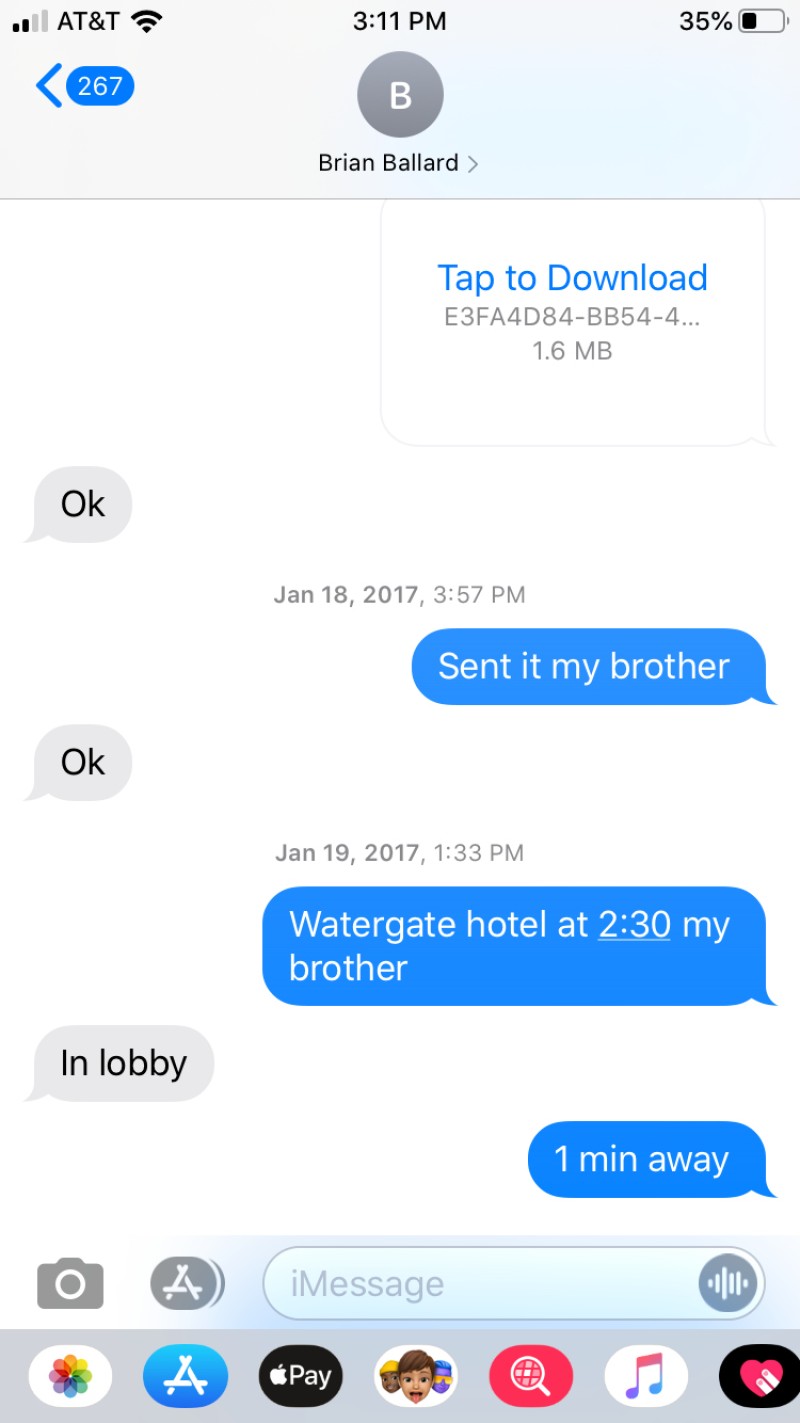800x1423 pixels.
Task: Record an audio message
Action: tap(729, 1283)
